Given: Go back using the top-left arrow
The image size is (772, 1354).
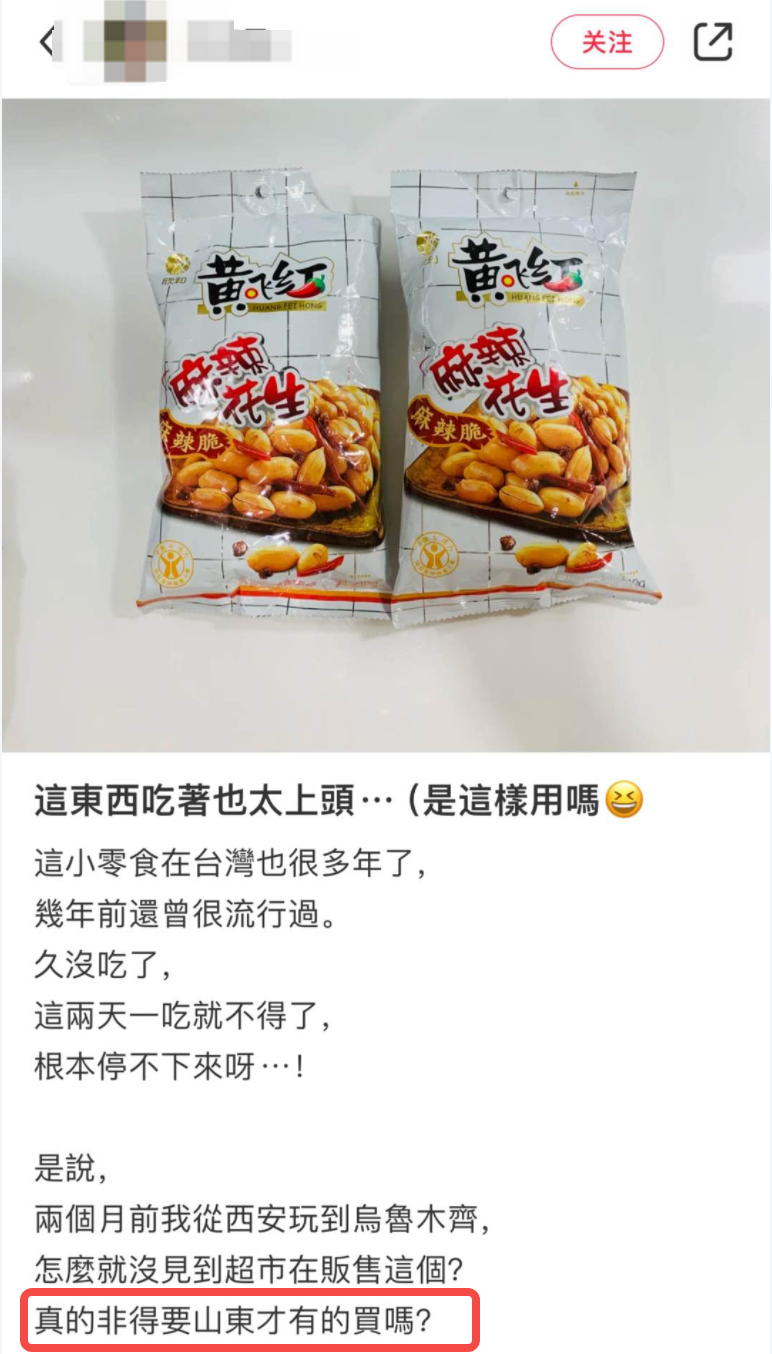Looking at the screenshot, I should (45, 42).
